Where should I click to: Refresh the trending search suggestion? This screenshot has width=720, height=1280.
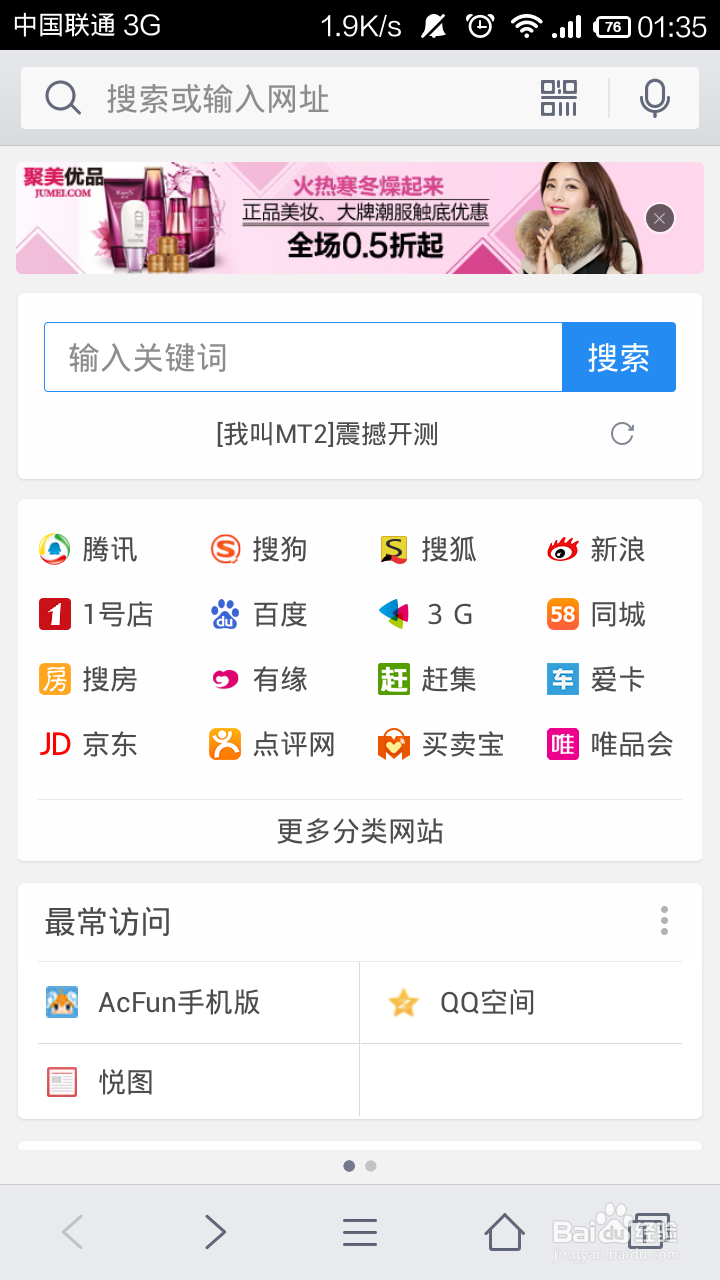[622, 434]
